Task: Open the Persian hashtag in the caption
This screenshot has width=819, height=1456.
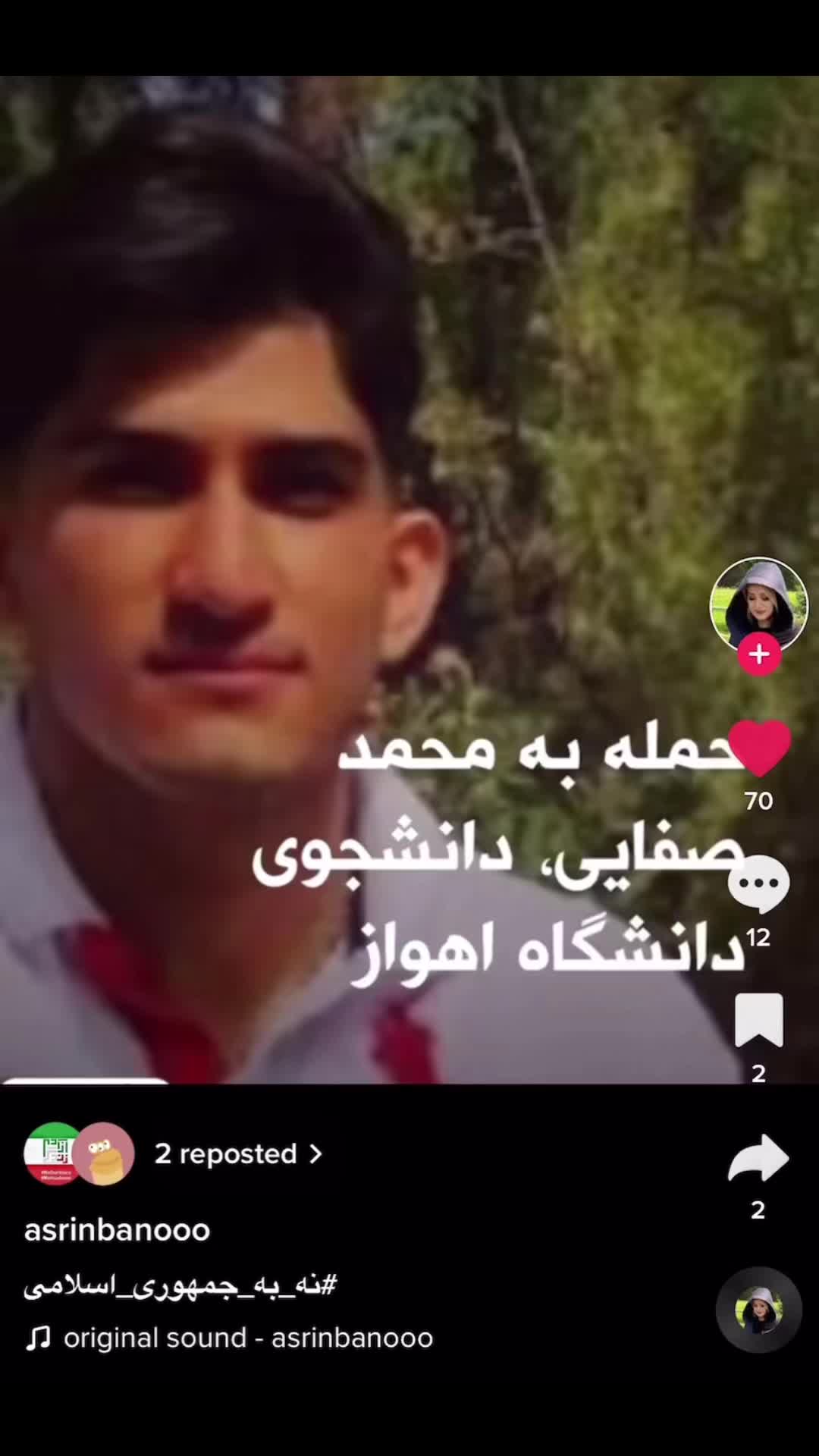Action: (x=180, y=1285)
